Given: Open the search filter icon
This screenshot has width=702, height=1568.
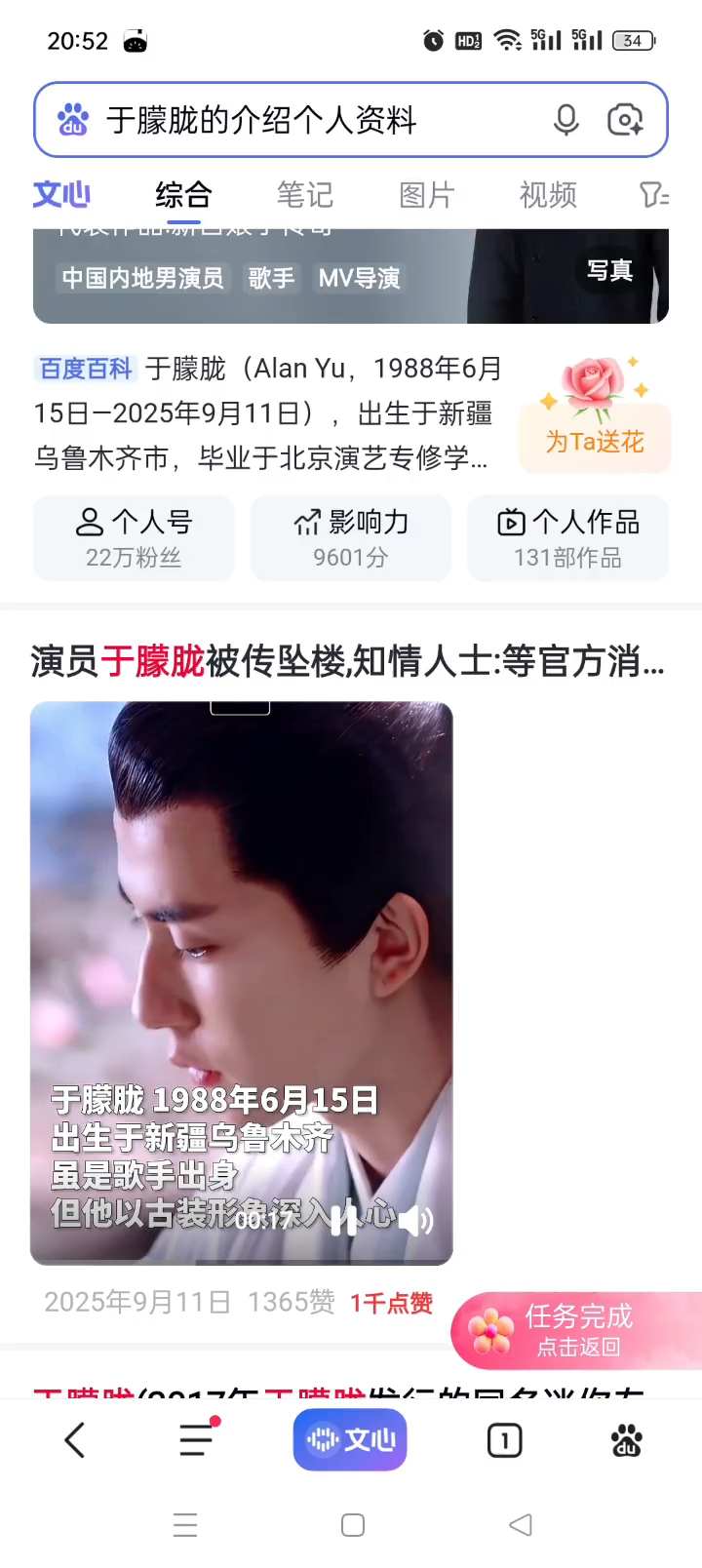Looking at the screenshot, I should [654, 195].
